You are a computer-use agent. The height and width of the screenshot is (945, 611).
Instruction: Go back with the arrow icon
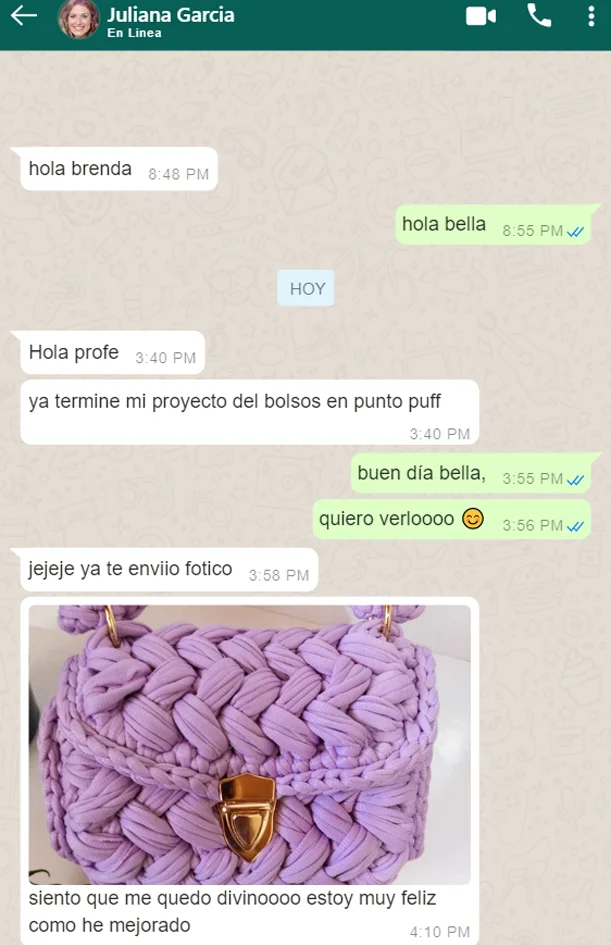[x=23, y=16]
